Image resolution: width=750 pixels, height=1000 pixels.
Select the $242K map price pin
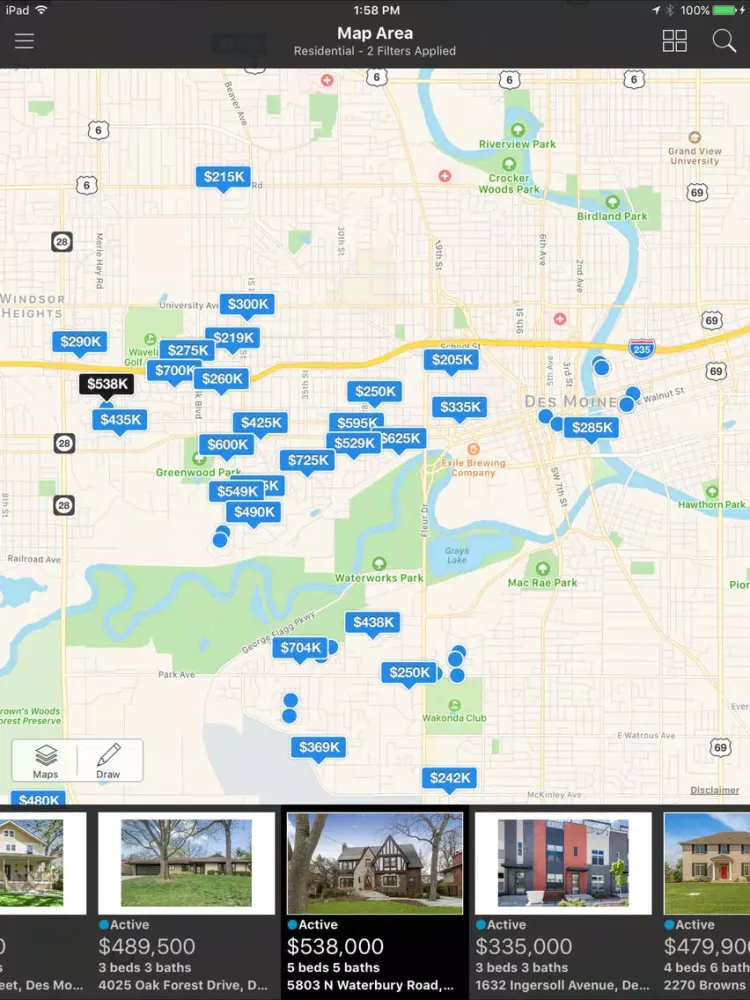coord(449,778)
